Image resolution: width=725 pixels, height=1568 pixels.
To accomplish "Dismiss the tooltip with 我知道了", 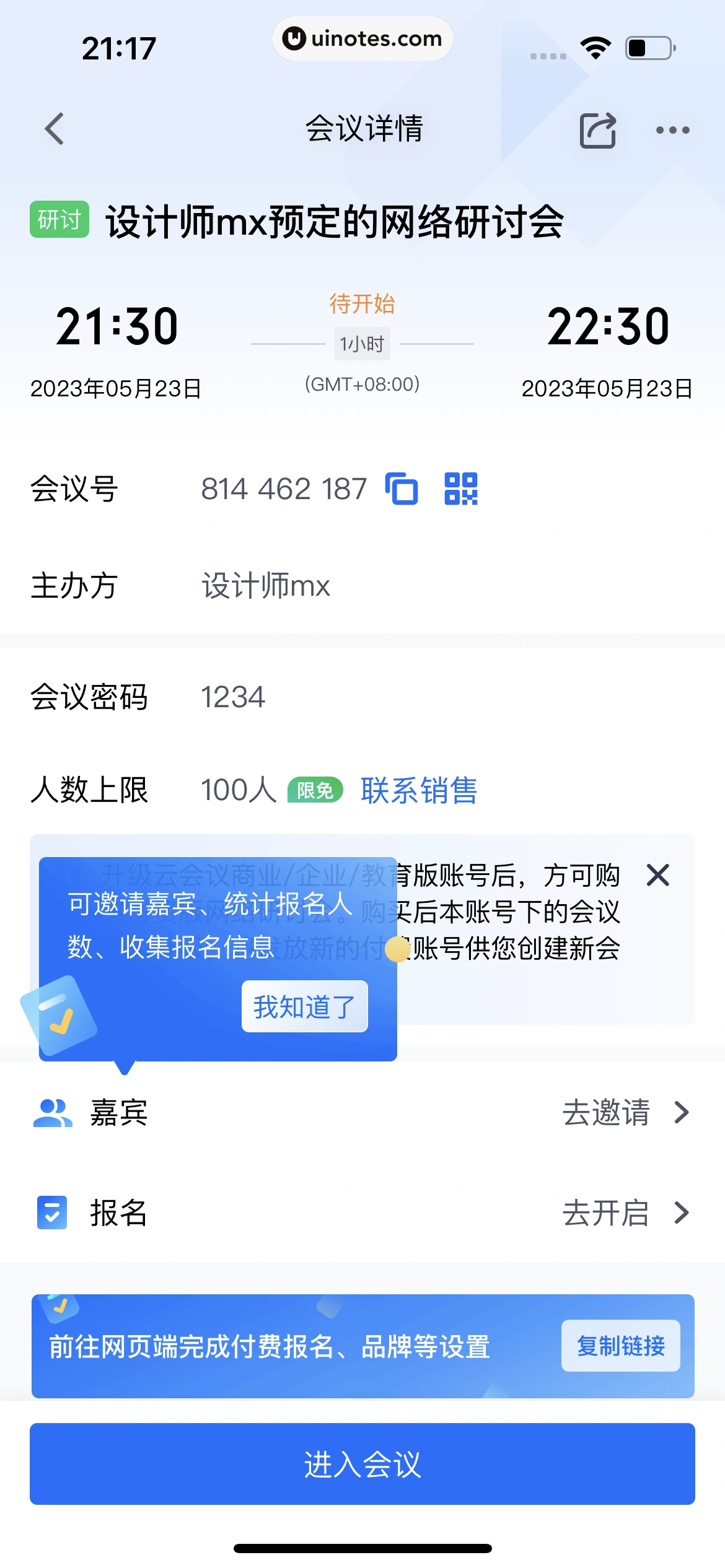I will (x=304, y=1006).
